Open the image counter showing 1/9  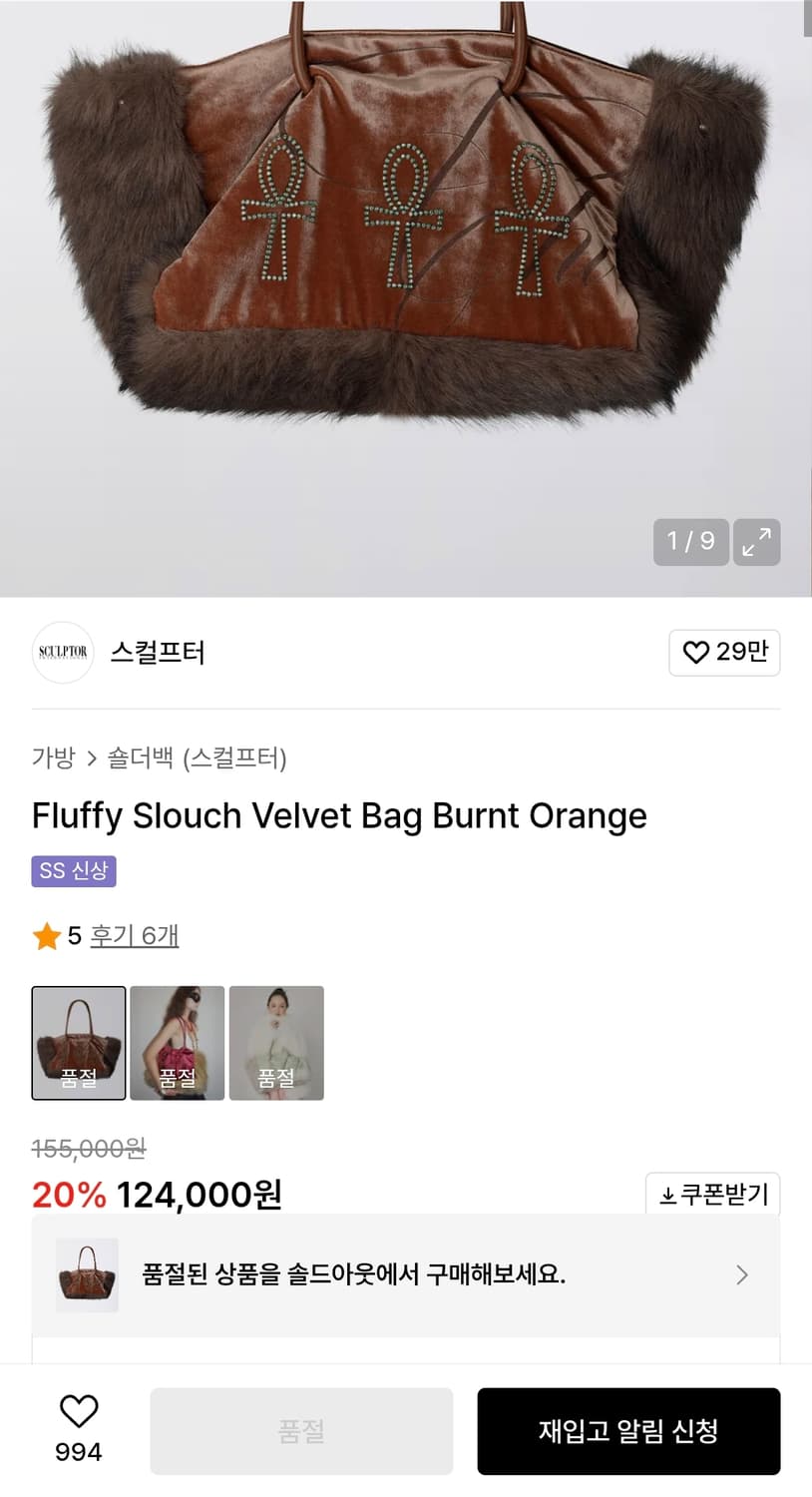point(690,542)
